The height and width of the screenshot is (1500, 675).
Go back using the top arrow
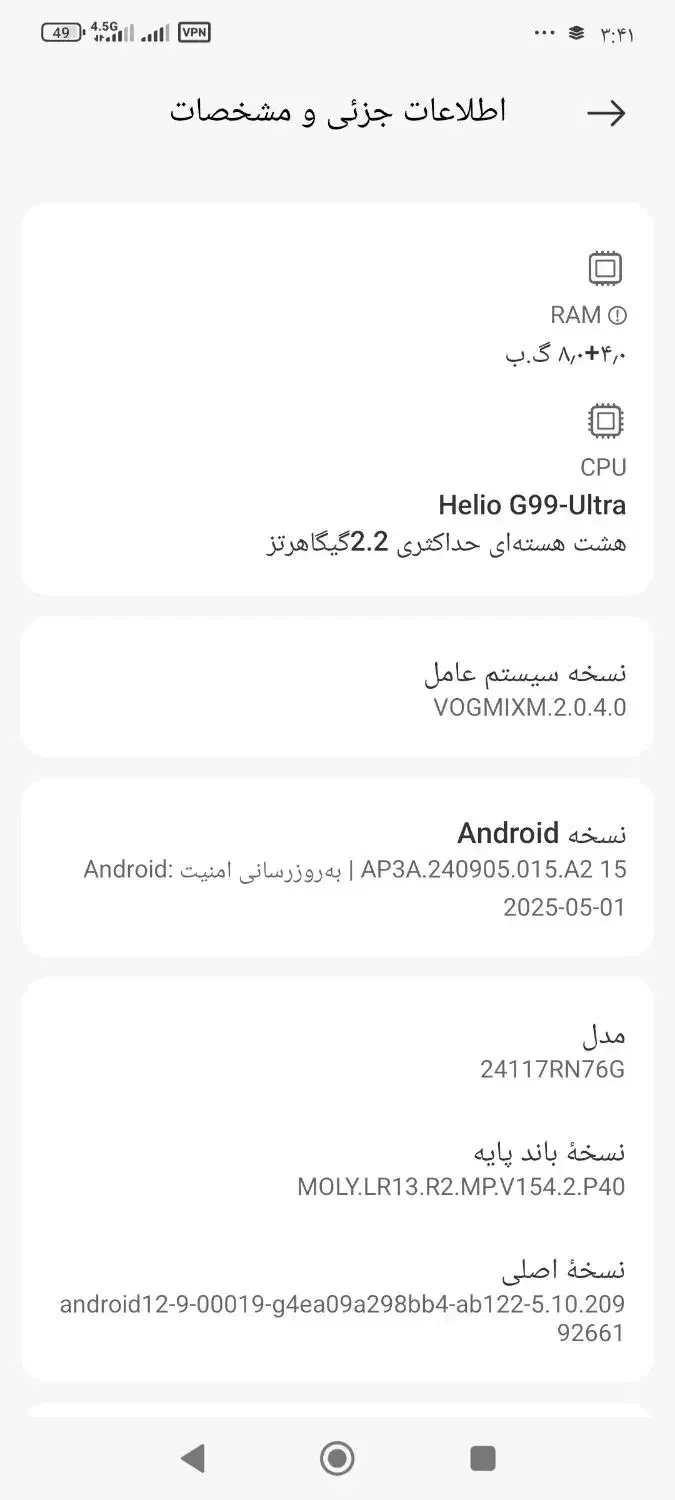[x=605, y=113]
